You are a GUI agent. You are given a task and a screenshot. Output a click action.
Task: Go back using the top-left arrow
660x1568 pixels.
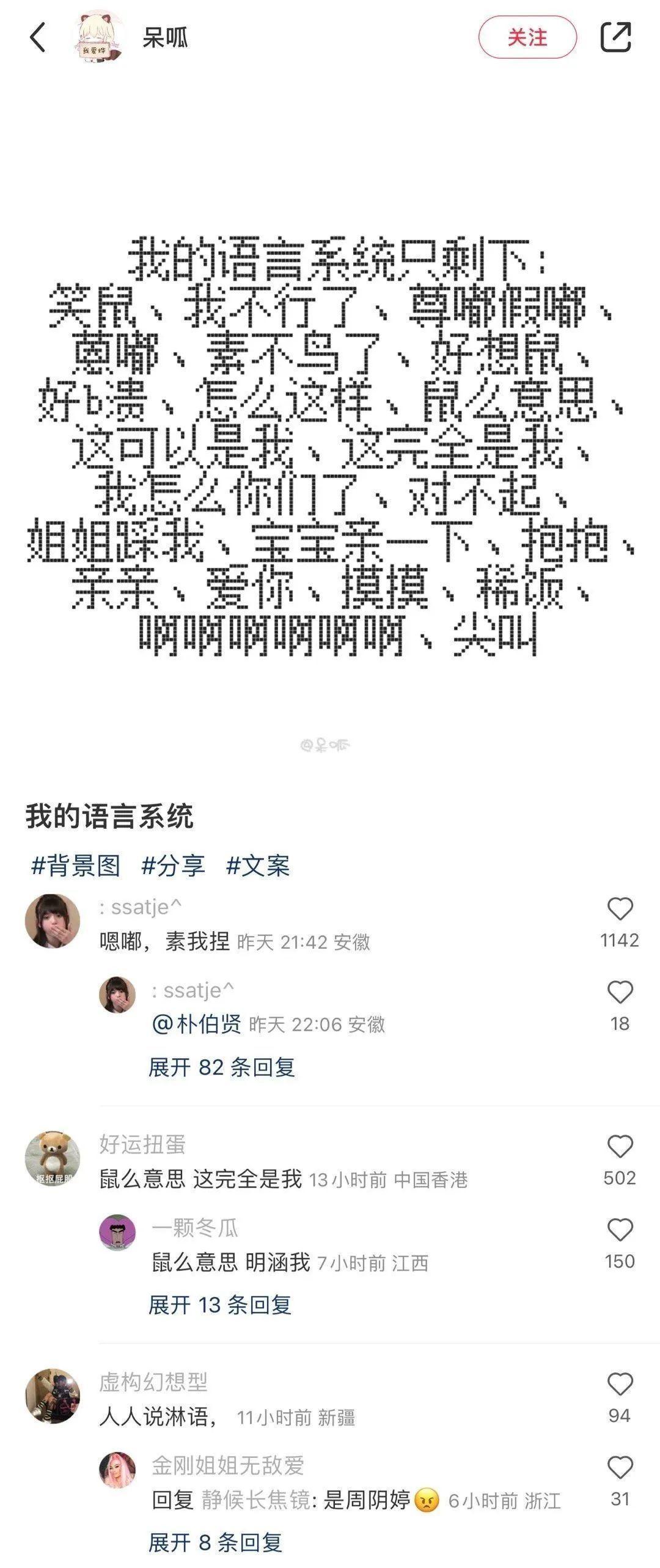(38, 37)
